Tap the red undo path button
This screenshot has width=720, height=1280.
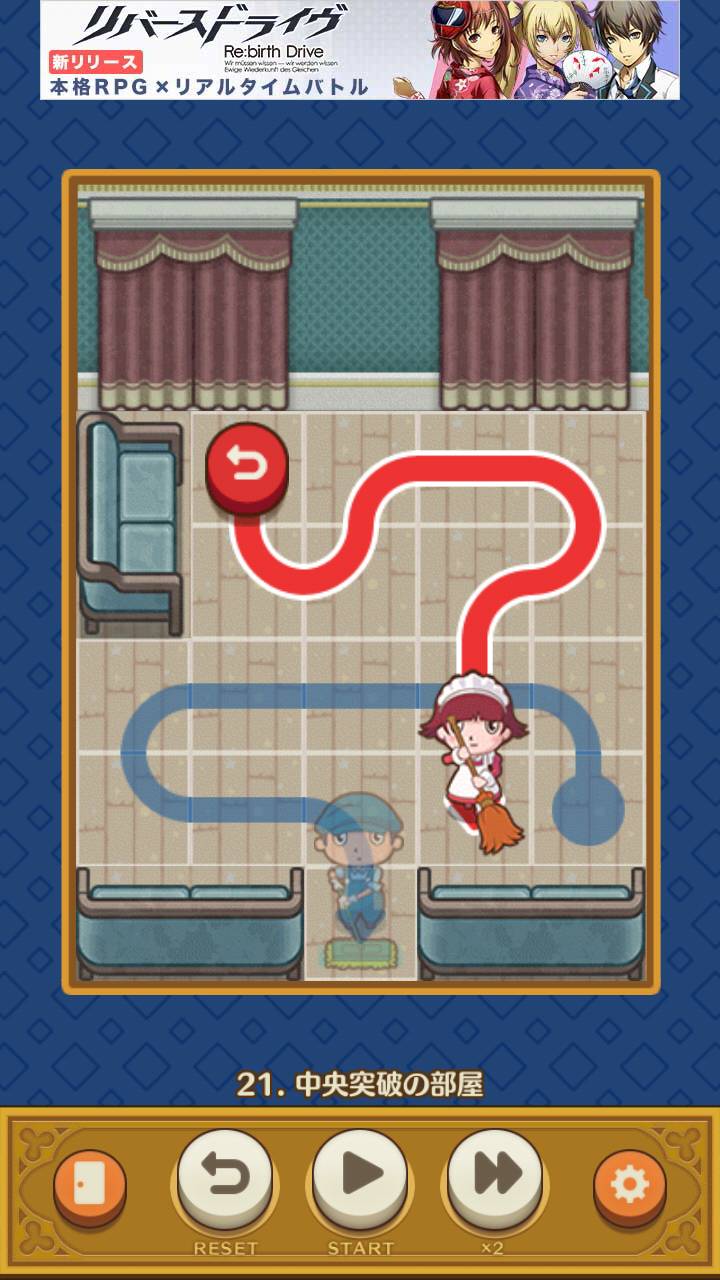click(x=247, y=464)
